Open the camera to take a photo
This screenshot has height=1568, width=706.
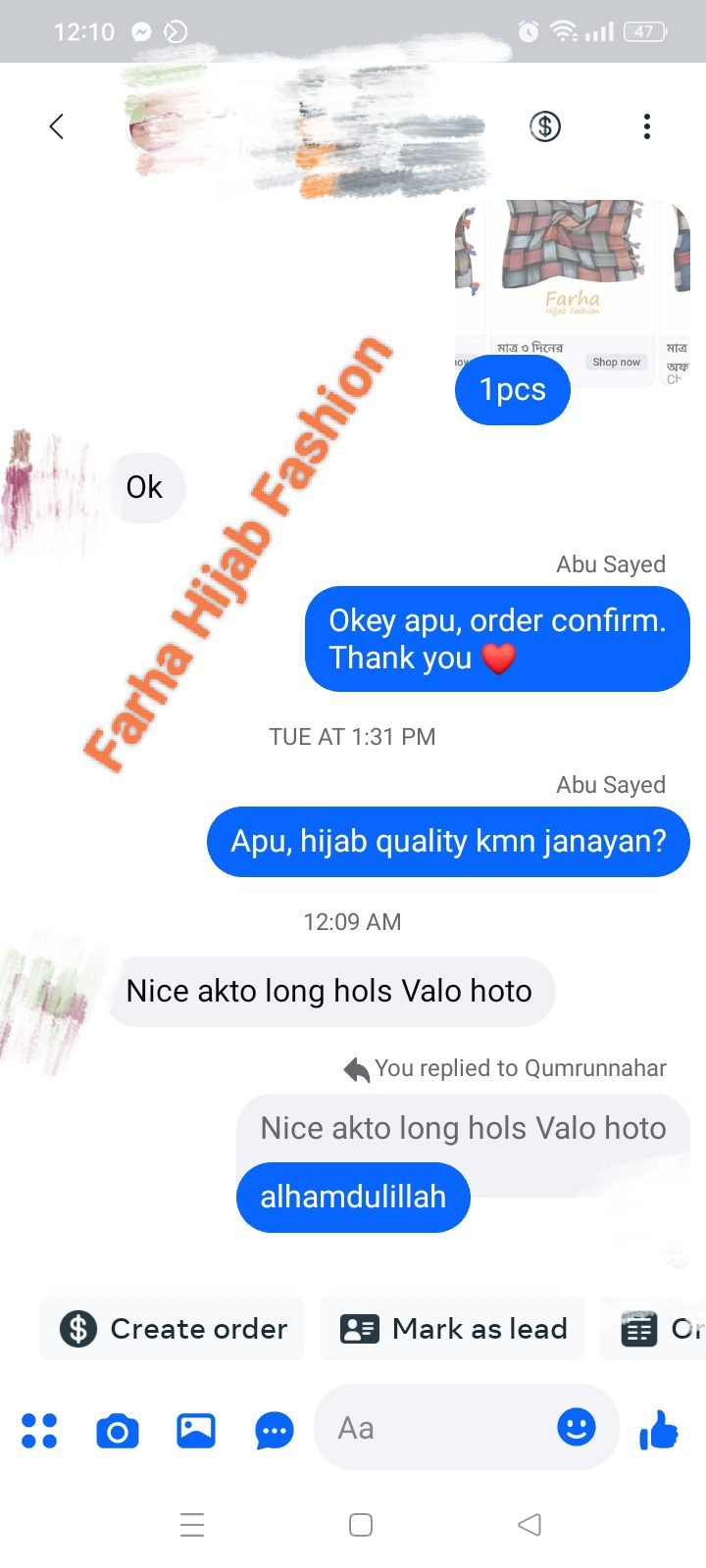118,1431
